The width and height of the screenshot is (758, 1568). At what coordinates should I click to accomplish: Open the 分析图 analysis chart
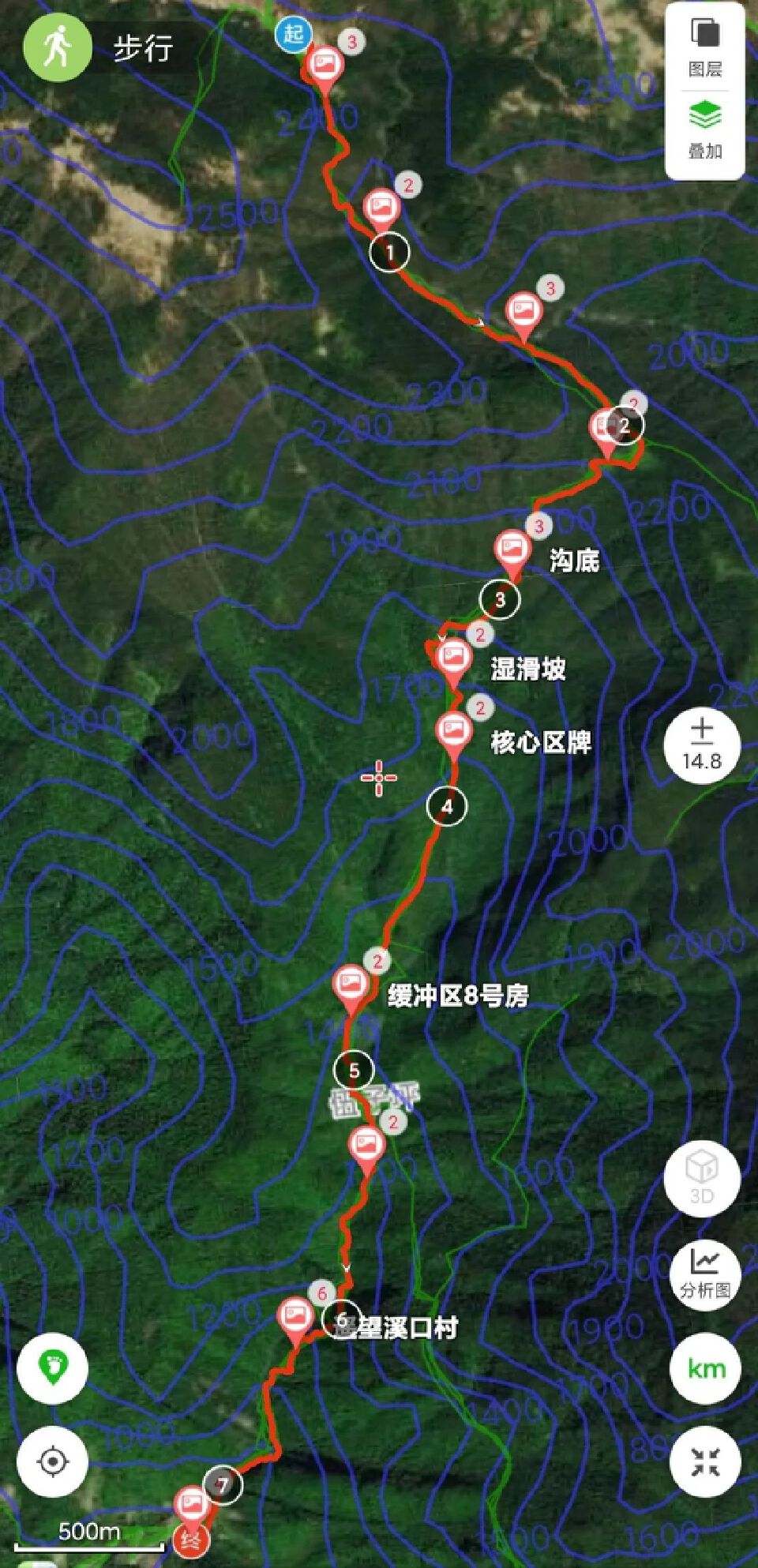[704, 1273]
